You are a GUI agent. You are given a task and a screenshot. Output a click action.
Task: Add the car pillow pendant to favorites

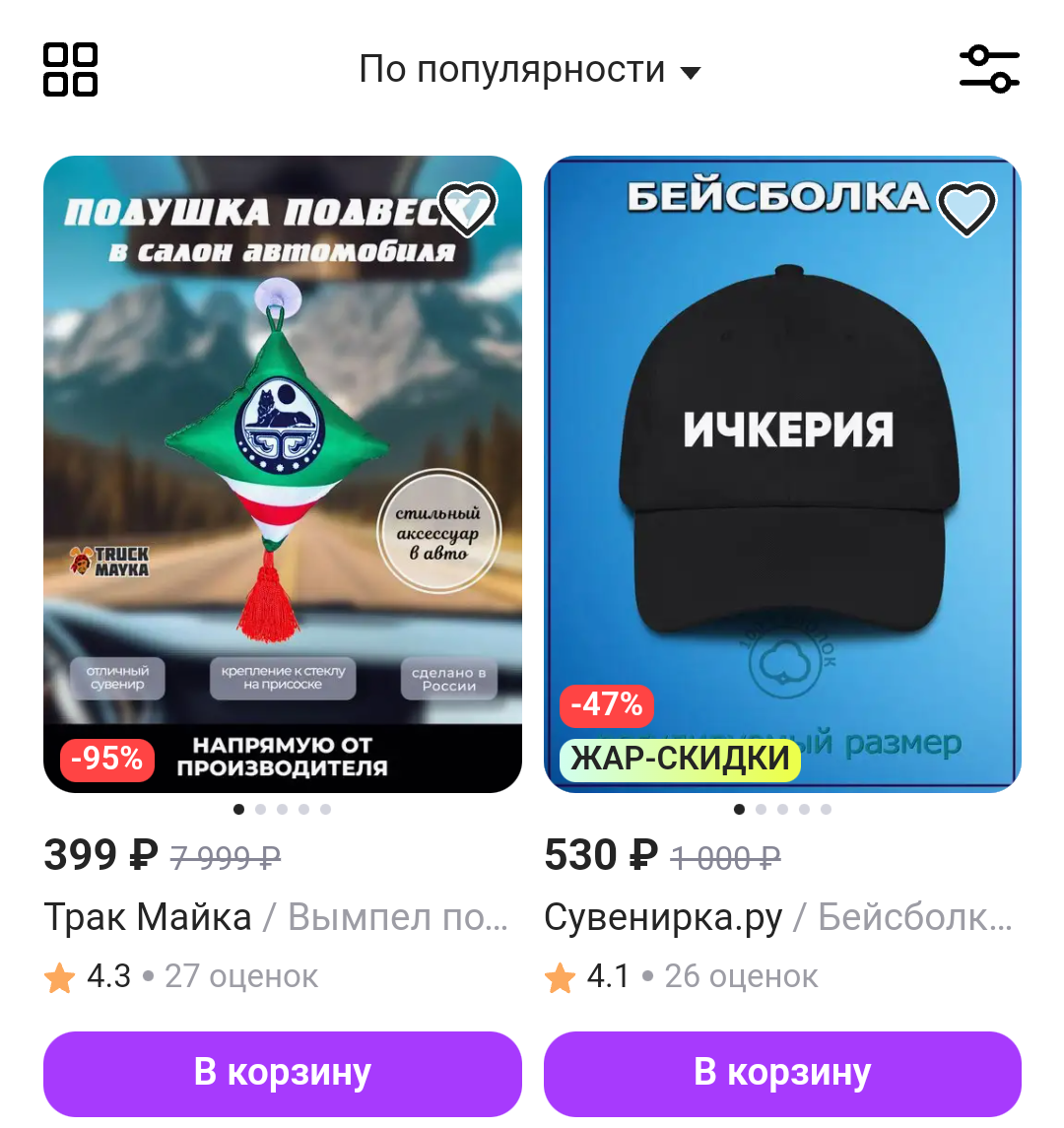point(467,208)
